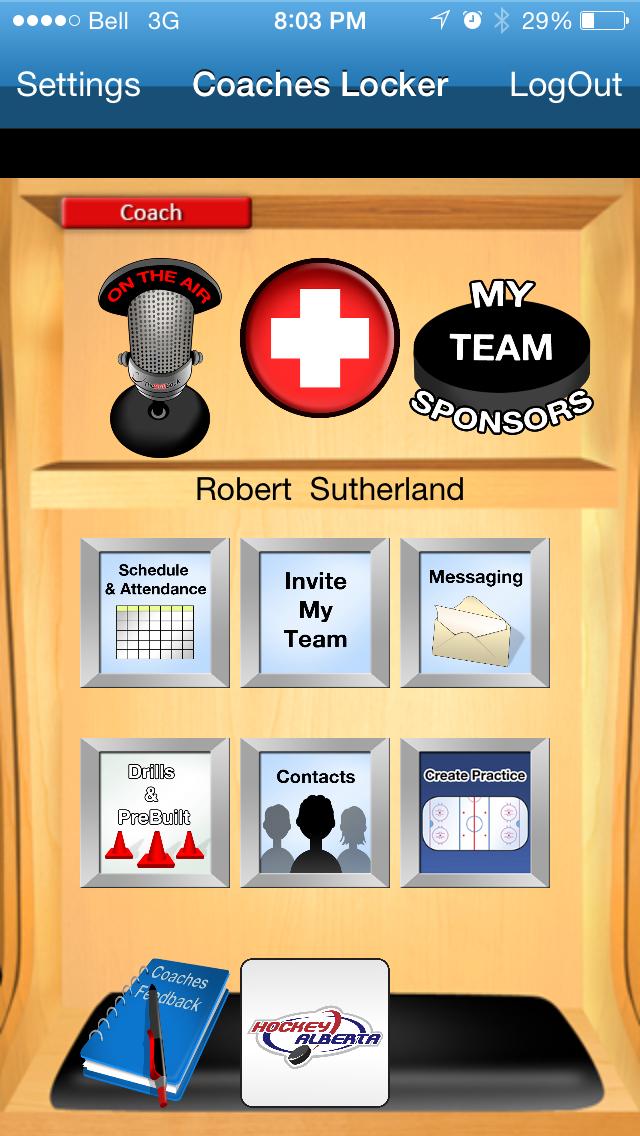Viewport: 640px width, 1136px height.
Task: Open the Messaging tile
Action: [475, 612]
